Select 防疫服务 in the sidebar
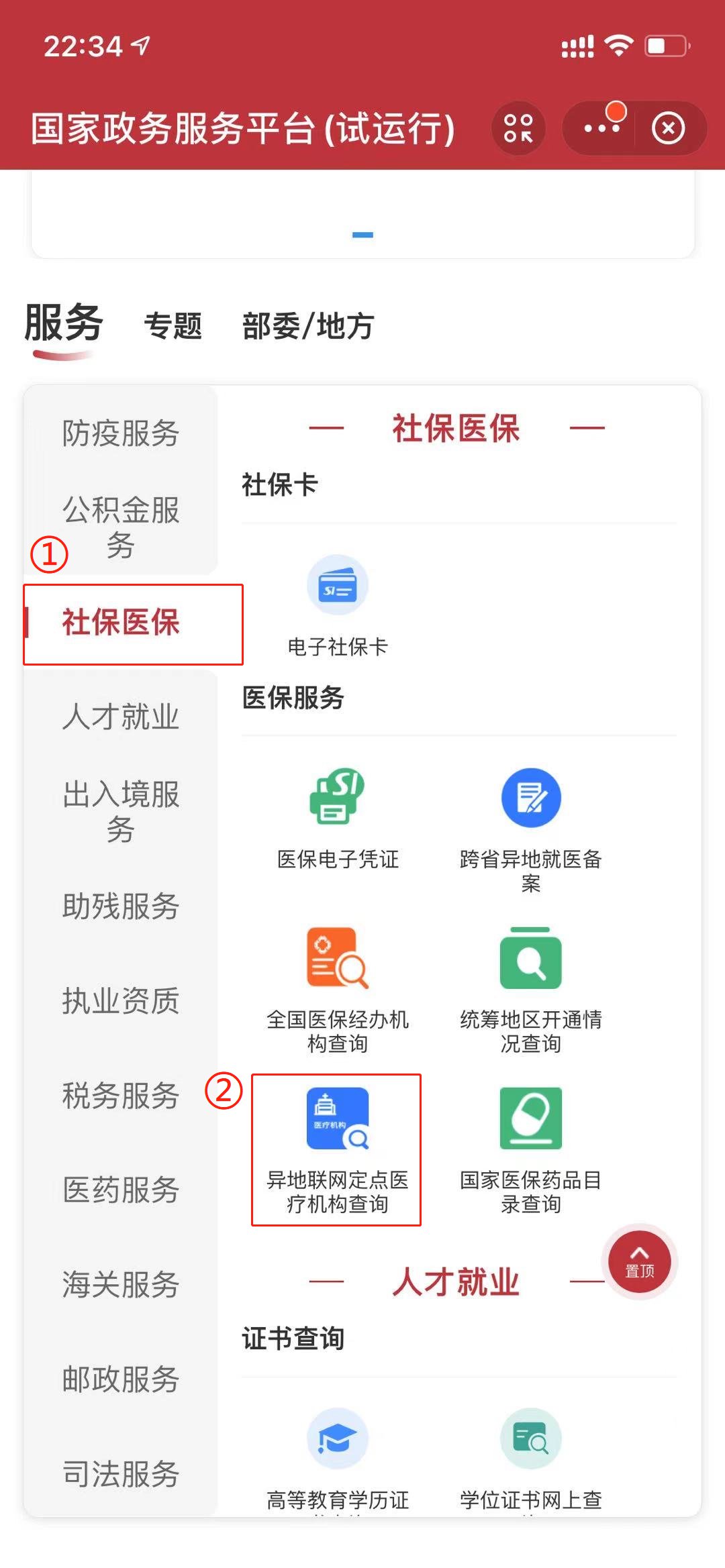The height and width of the screenshot is (1568, 725). click(121, 433)
